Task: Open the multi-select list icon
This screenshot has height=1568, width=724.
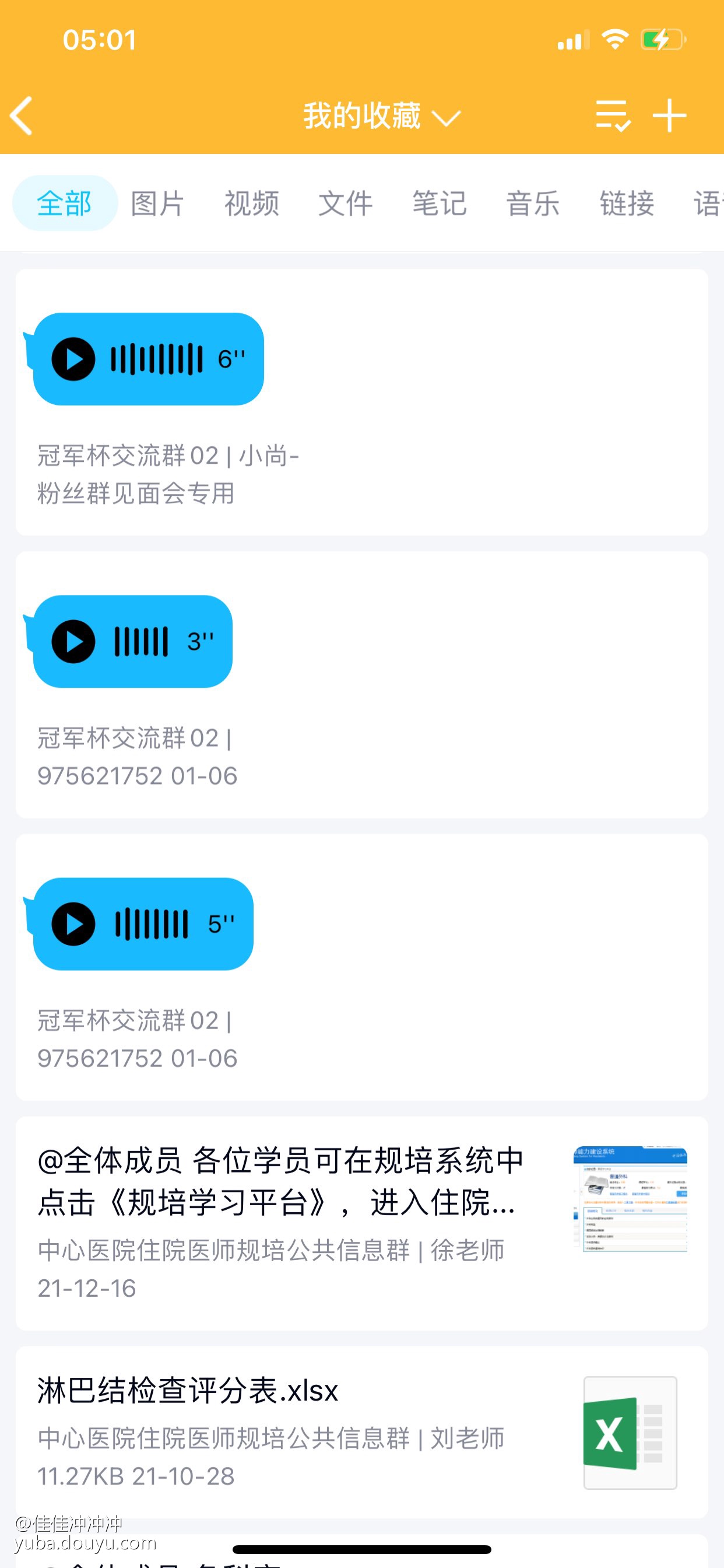Action: (612, 116)
